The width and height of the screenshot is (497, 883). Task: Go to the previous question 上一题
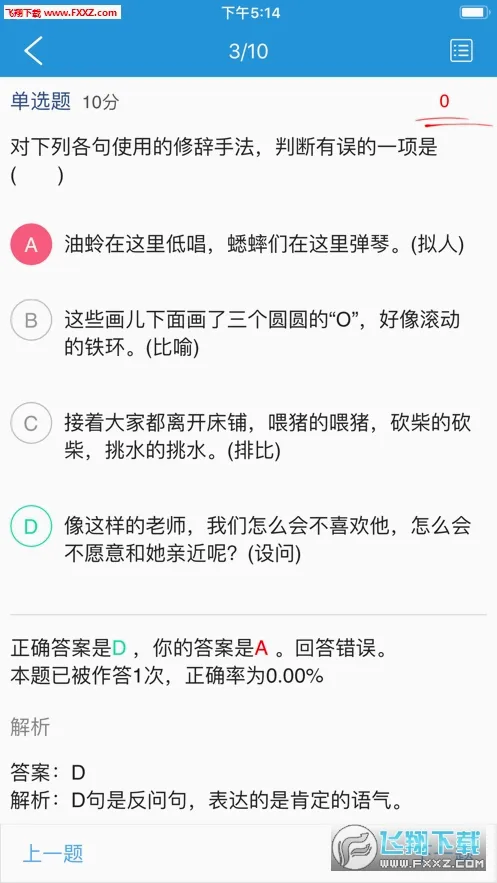(53, 853)
